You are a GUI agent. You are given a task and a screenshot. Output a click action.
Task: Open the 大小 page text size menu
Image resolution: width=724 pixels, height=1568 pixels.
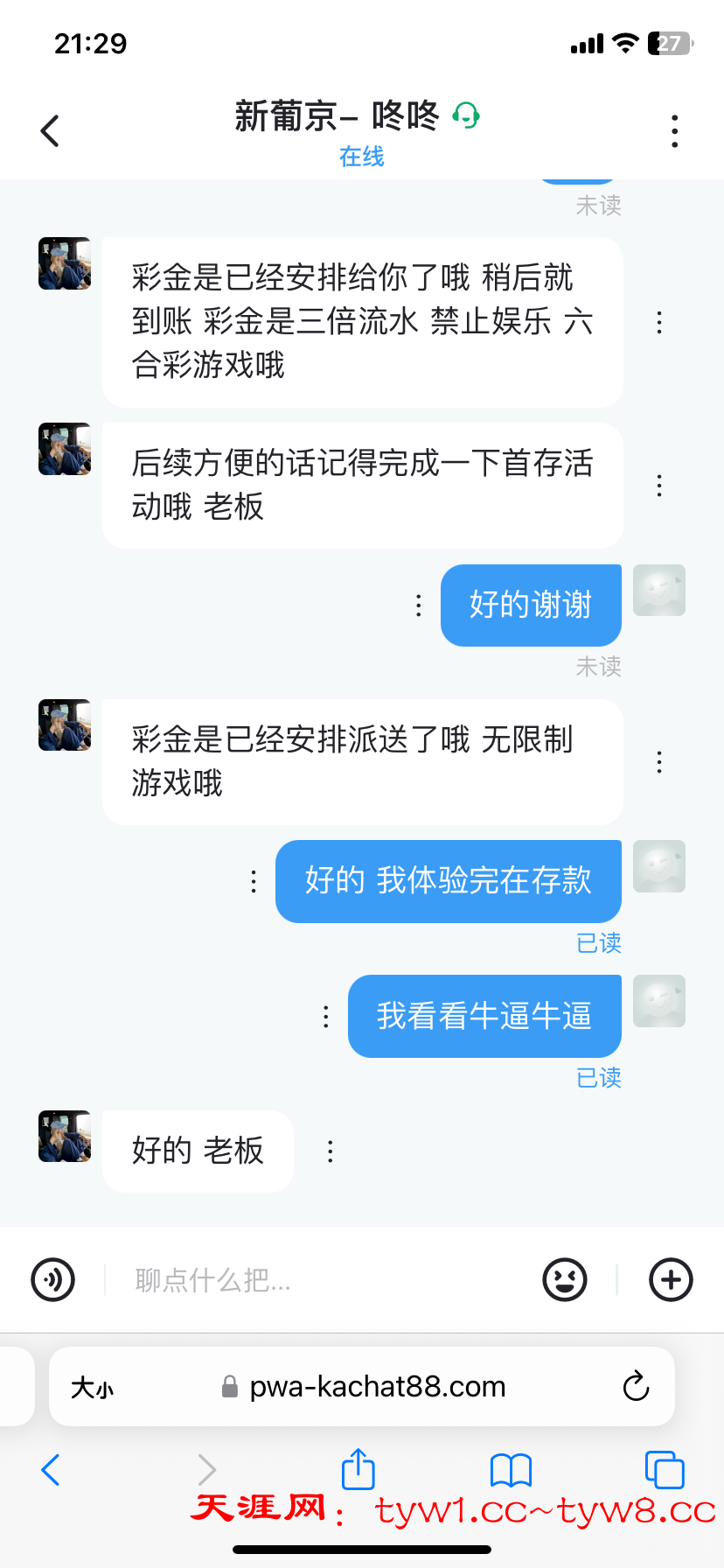92,1387
